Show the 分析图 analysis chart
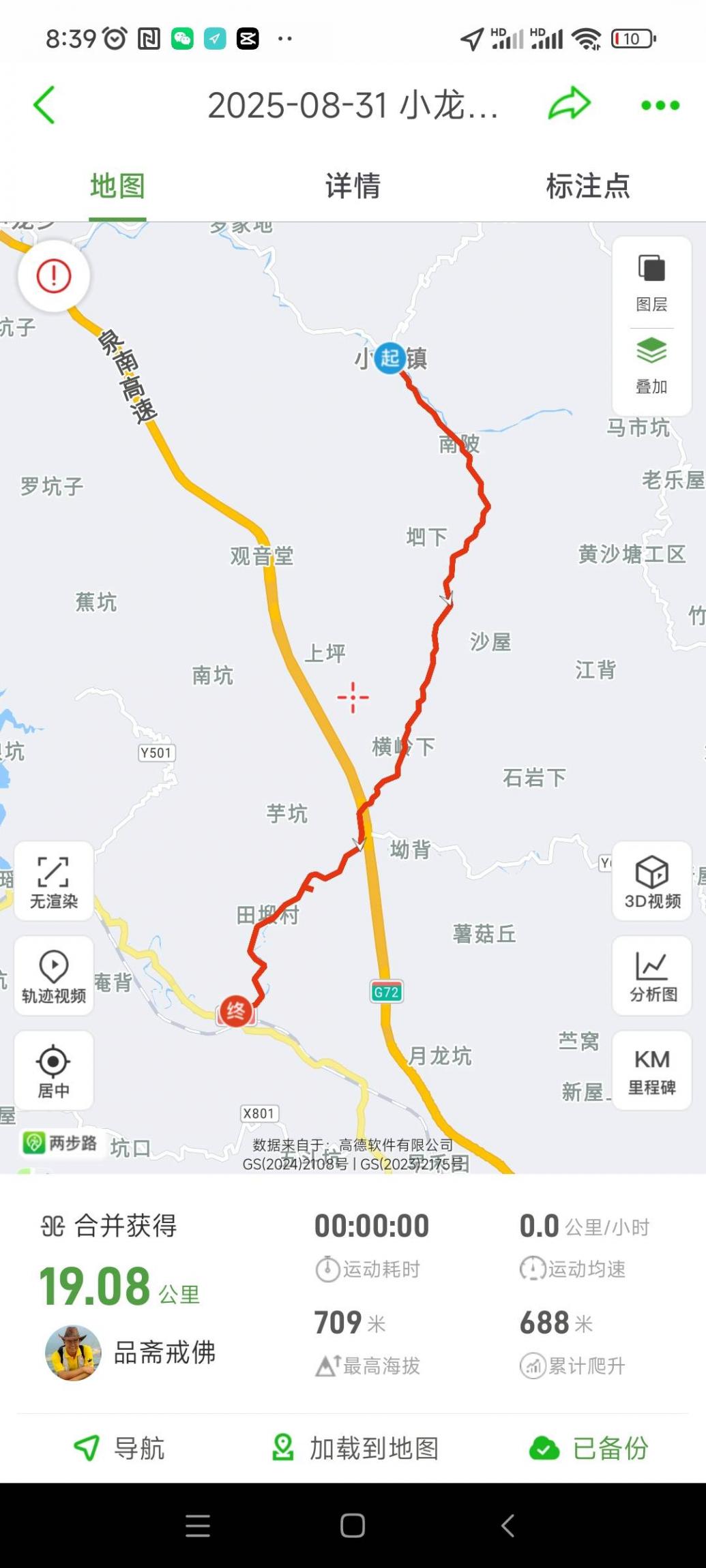 click(652, 976)
